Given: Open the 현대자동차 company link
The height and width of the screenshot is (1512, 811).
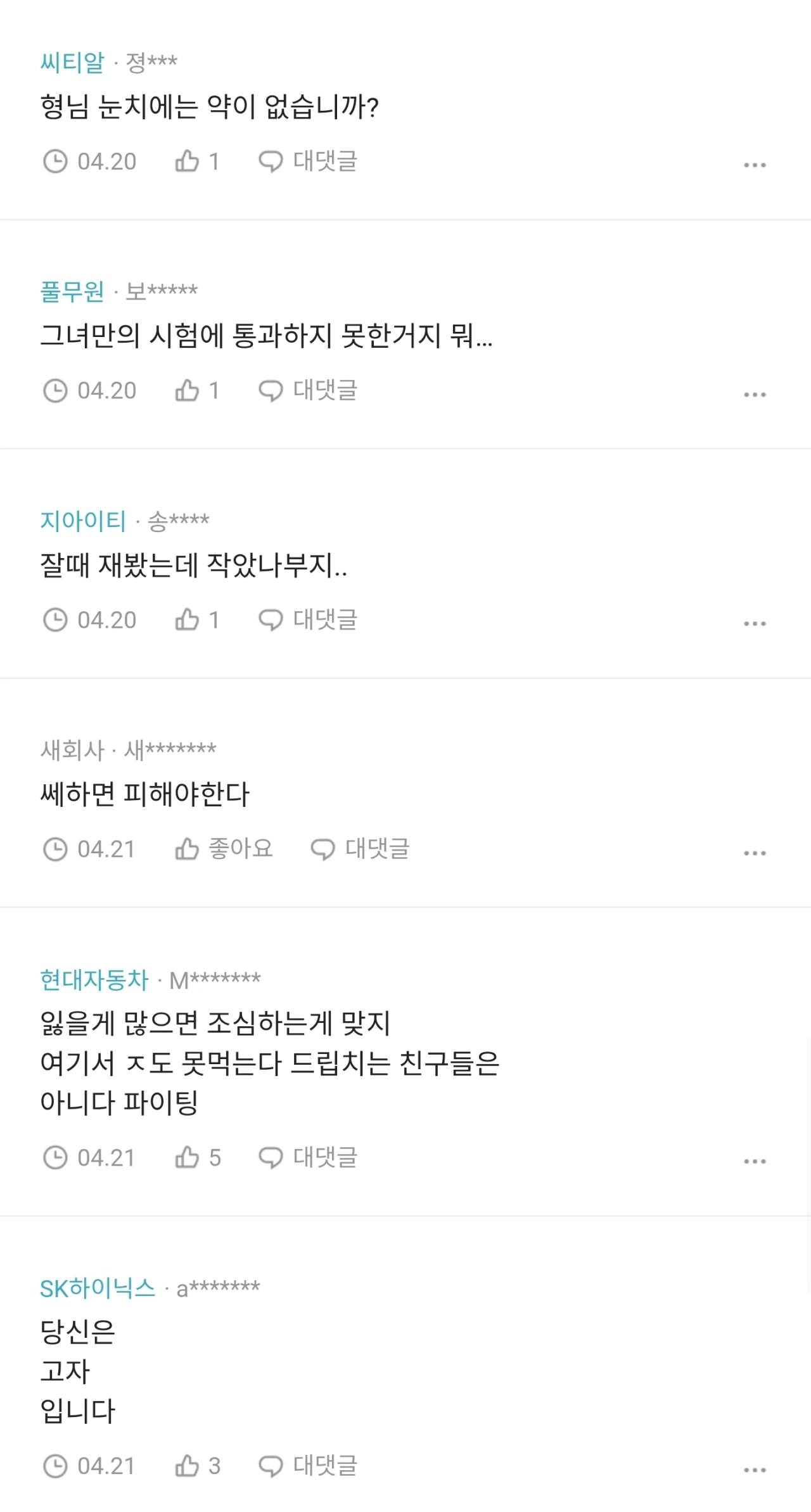Looking at the screenshot, I should pyautogui.click(x=94, y=980).
